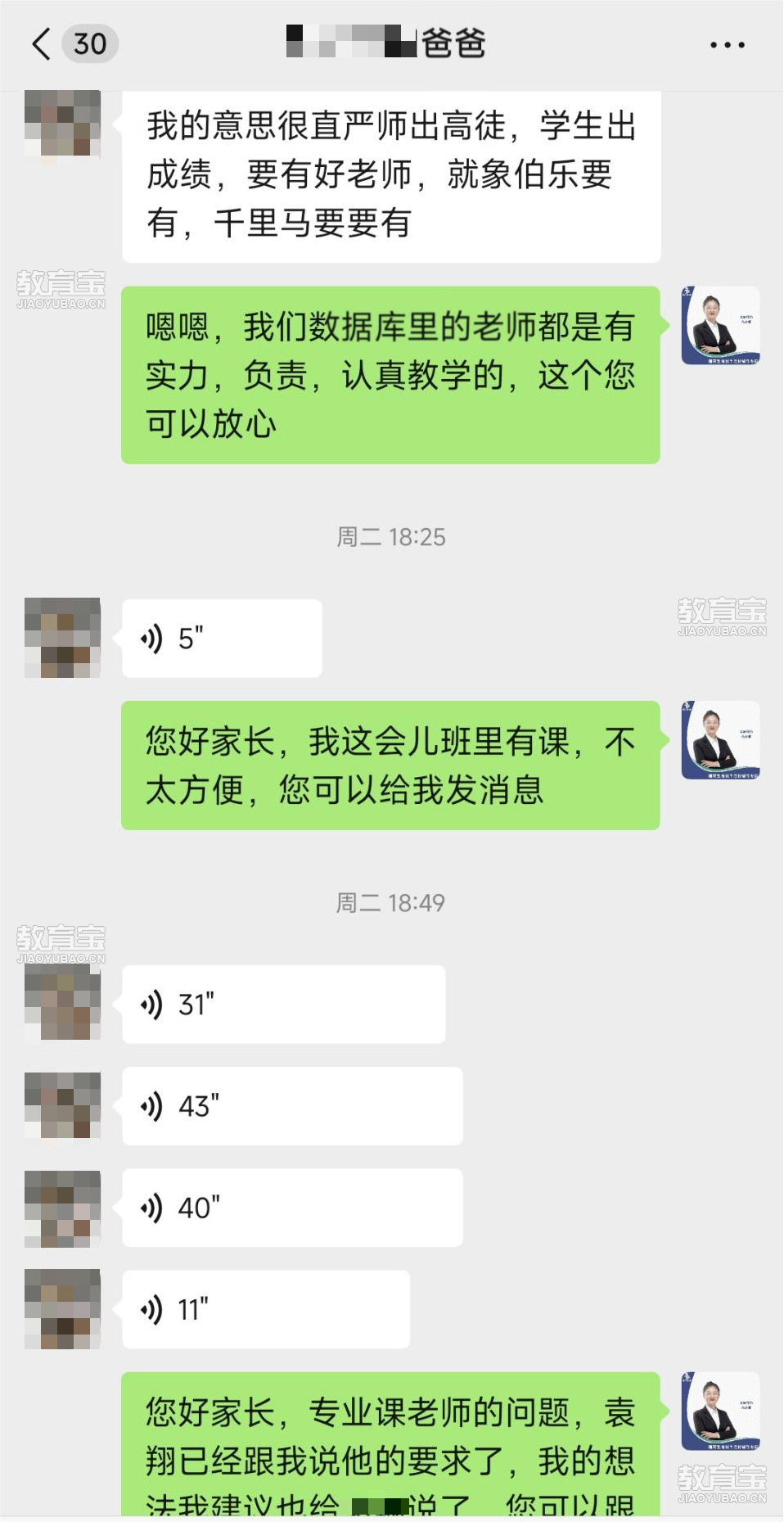The width and height of the screenshot is (784, 1522).
Task: Play the 31-second voice message
Action: click(x=282, y=1005)
